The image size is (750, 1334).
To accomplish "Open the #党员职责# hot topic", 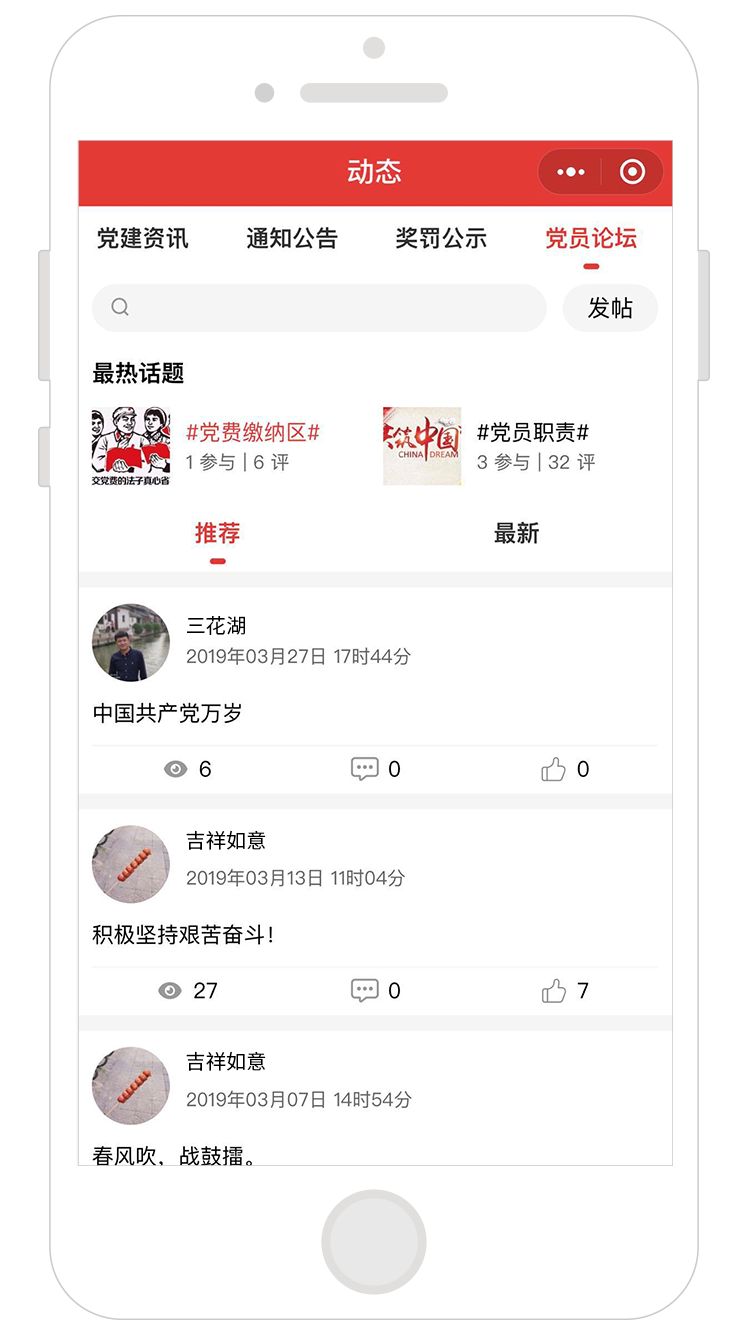I will click(533, 433).
